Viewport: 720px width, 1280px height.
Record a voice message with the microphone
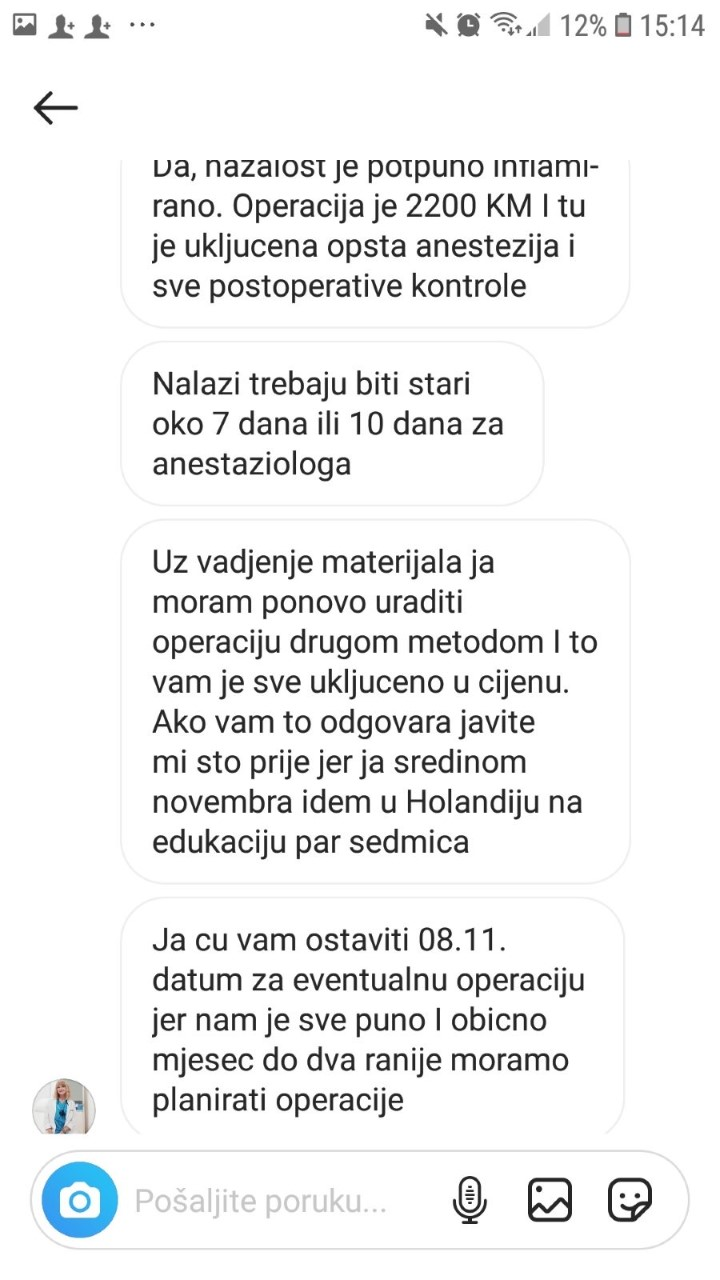click(x=469, y=1200)
